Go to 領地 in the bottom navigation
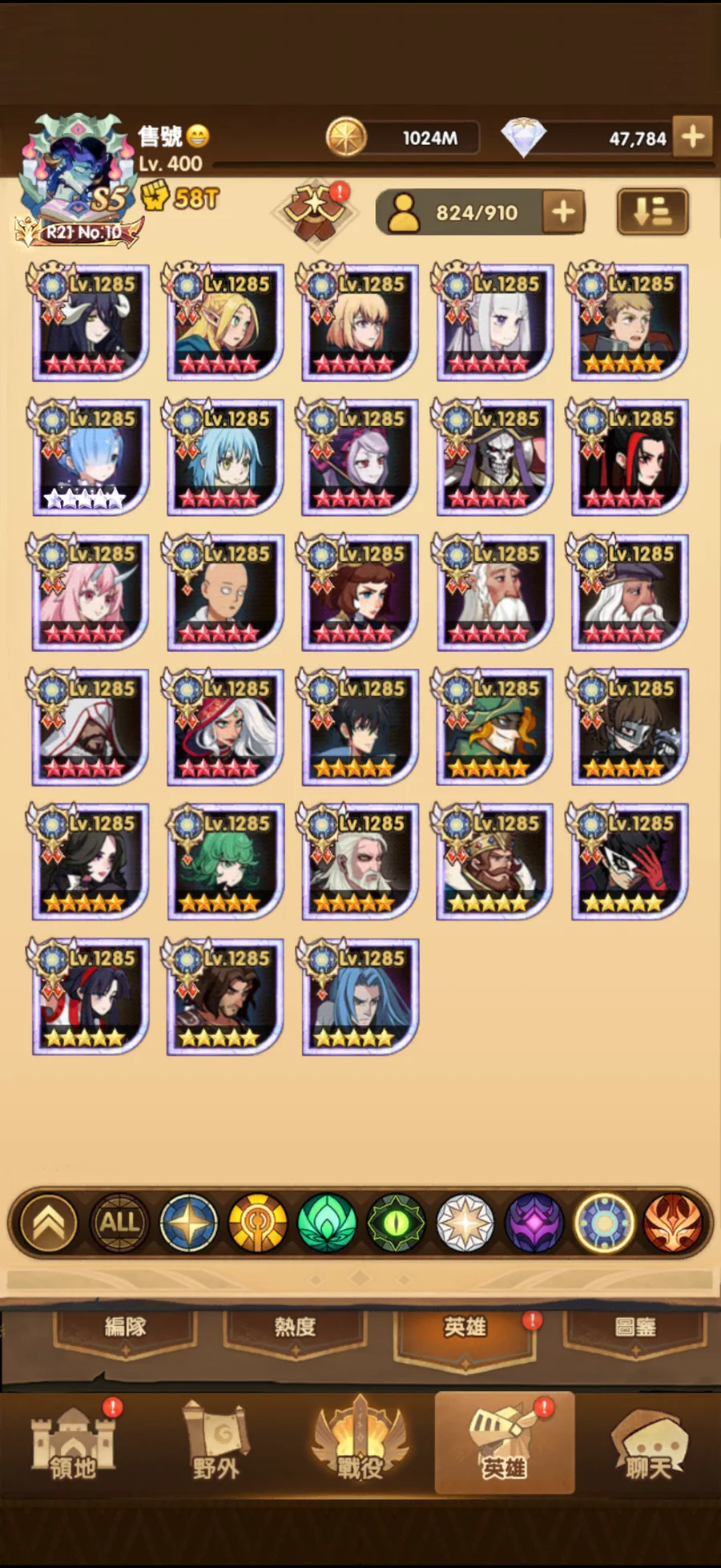Image resolution: width=721 pixels, height=1568 pixels. (x=73, y=1445)
